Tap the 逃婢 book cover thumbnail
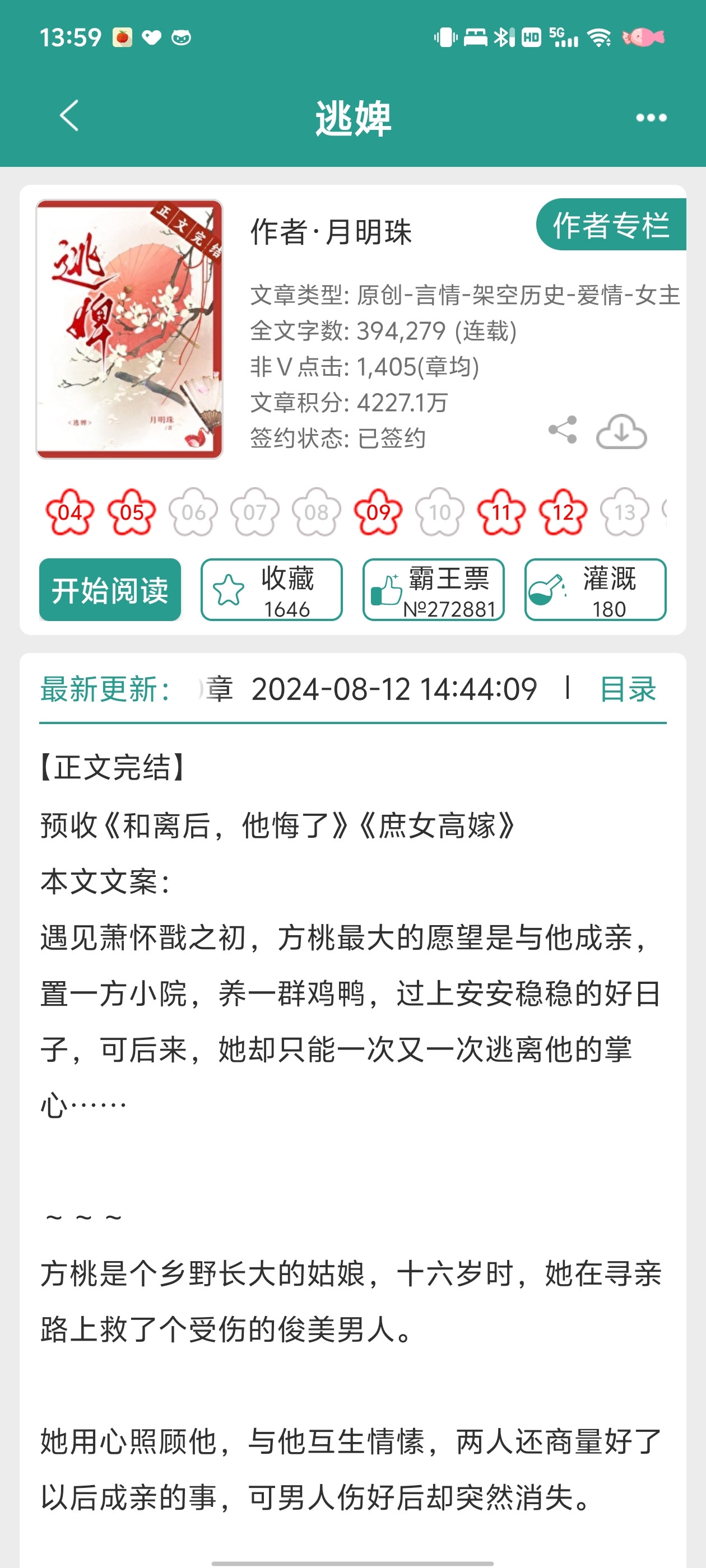Screen dimensions: 706x1568 [130, 328]
